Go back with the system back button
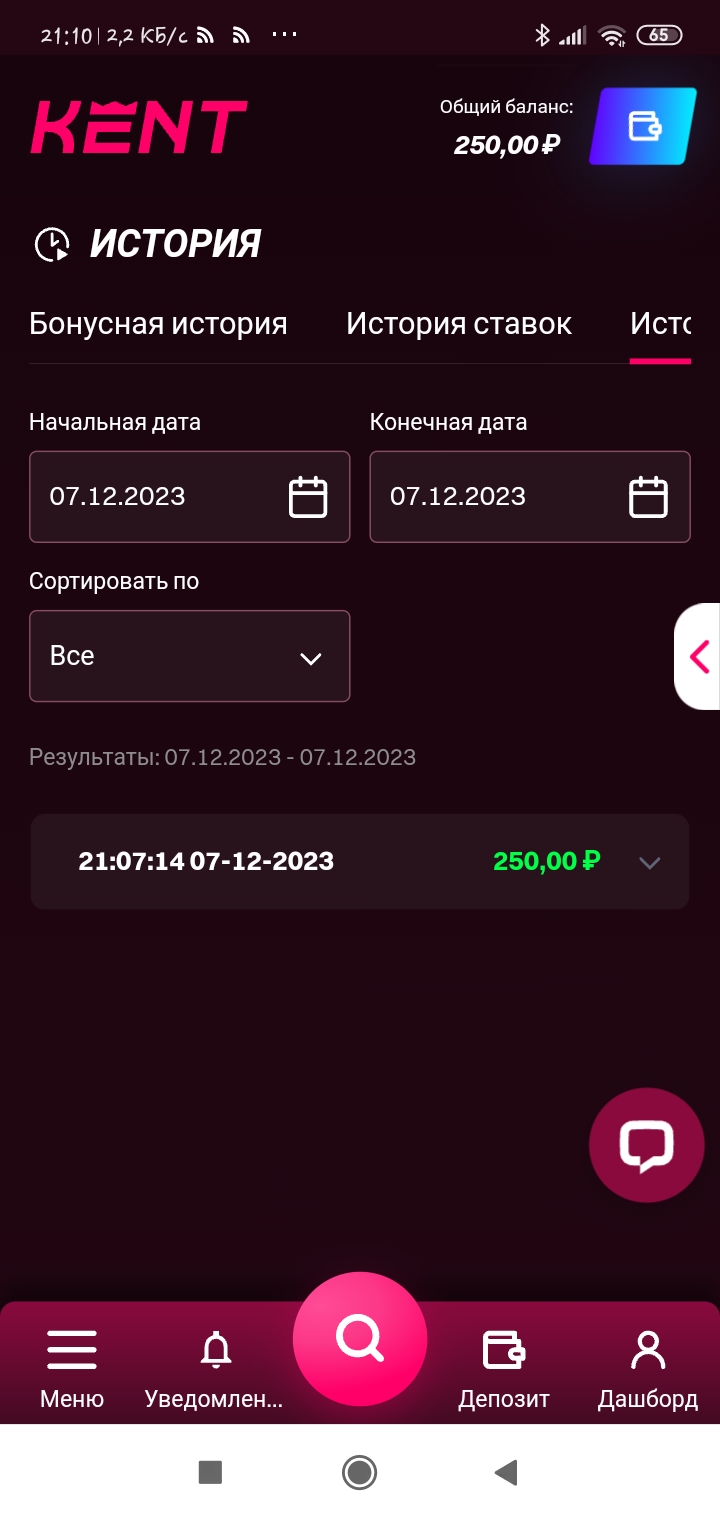 click(x=506, y=1472)
